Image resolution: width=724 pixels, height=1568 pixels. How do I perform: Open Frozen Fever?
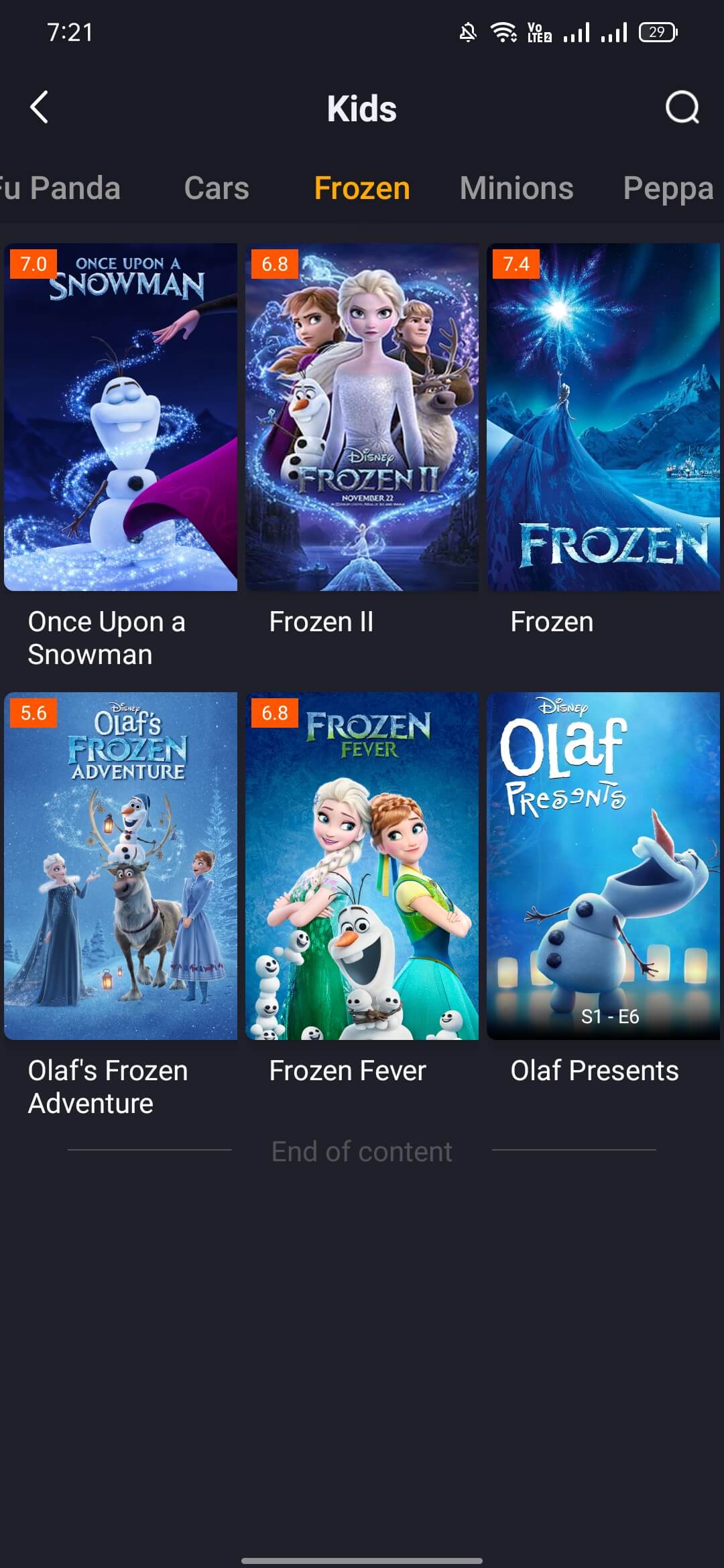[362, 866]
